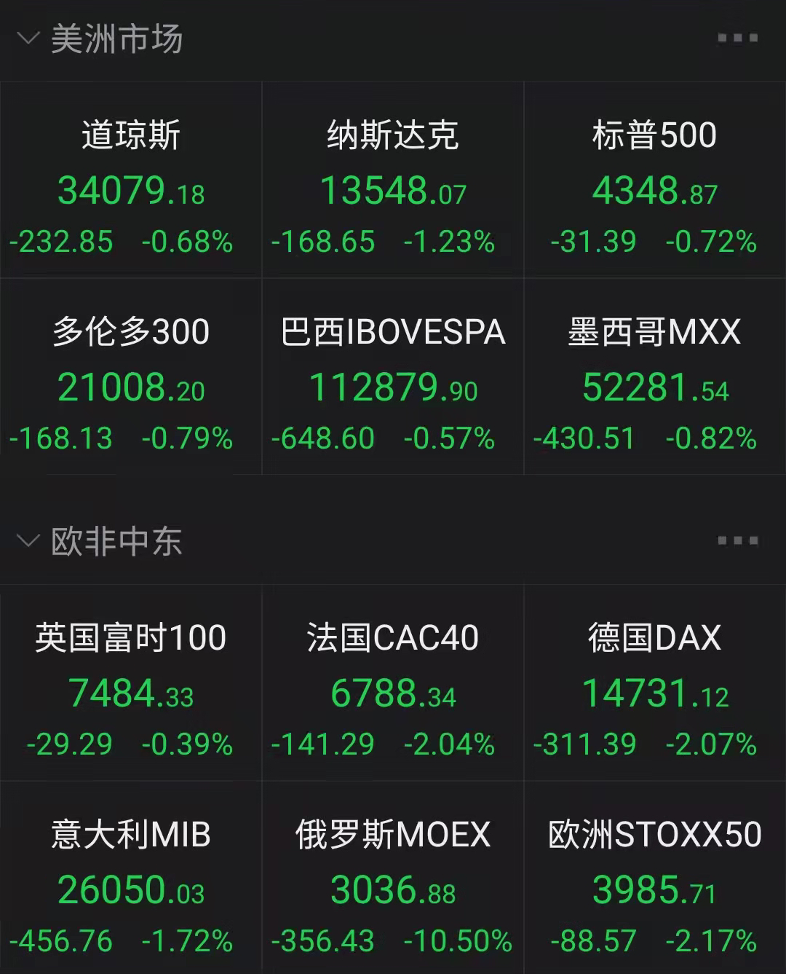The width and height of the screenshot is (787, 974).
Task: Open more options for 美洲市场
Action: tap(738, 39)
